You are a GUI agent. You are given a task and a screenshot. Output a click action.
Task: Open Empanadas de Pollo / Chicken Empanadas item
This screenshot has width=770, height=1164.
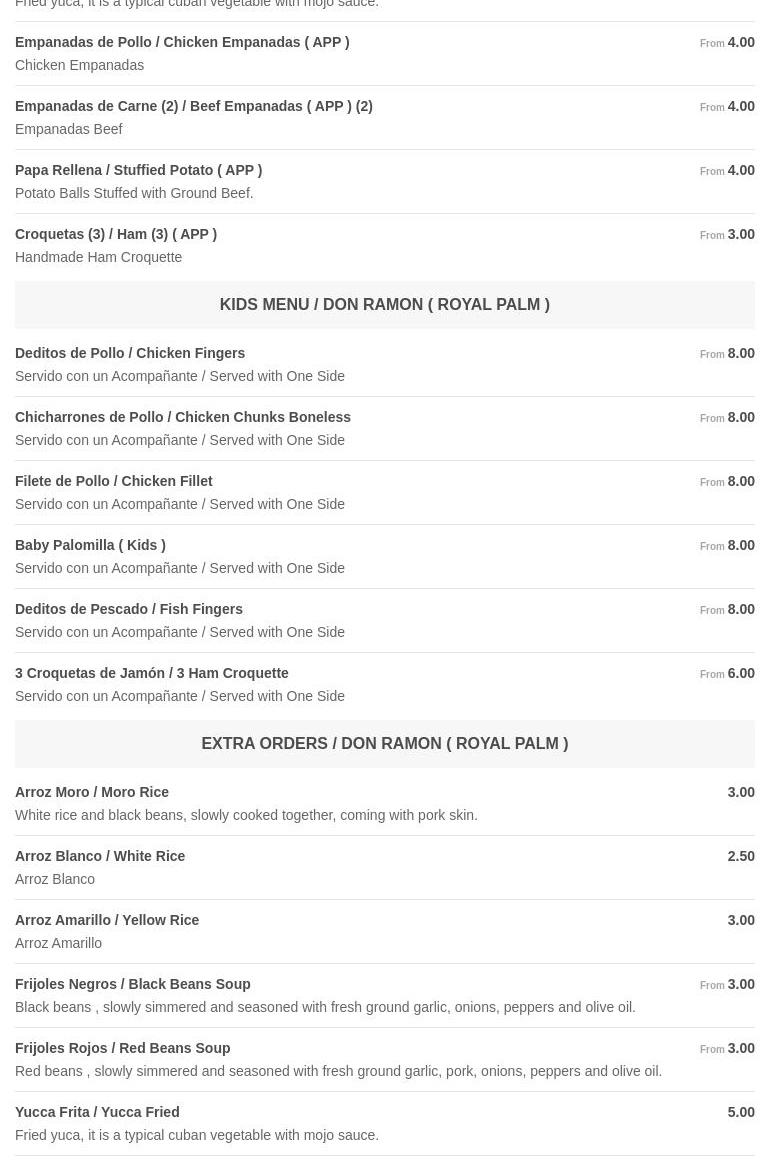pyautogui.click(x=182, y=43)
